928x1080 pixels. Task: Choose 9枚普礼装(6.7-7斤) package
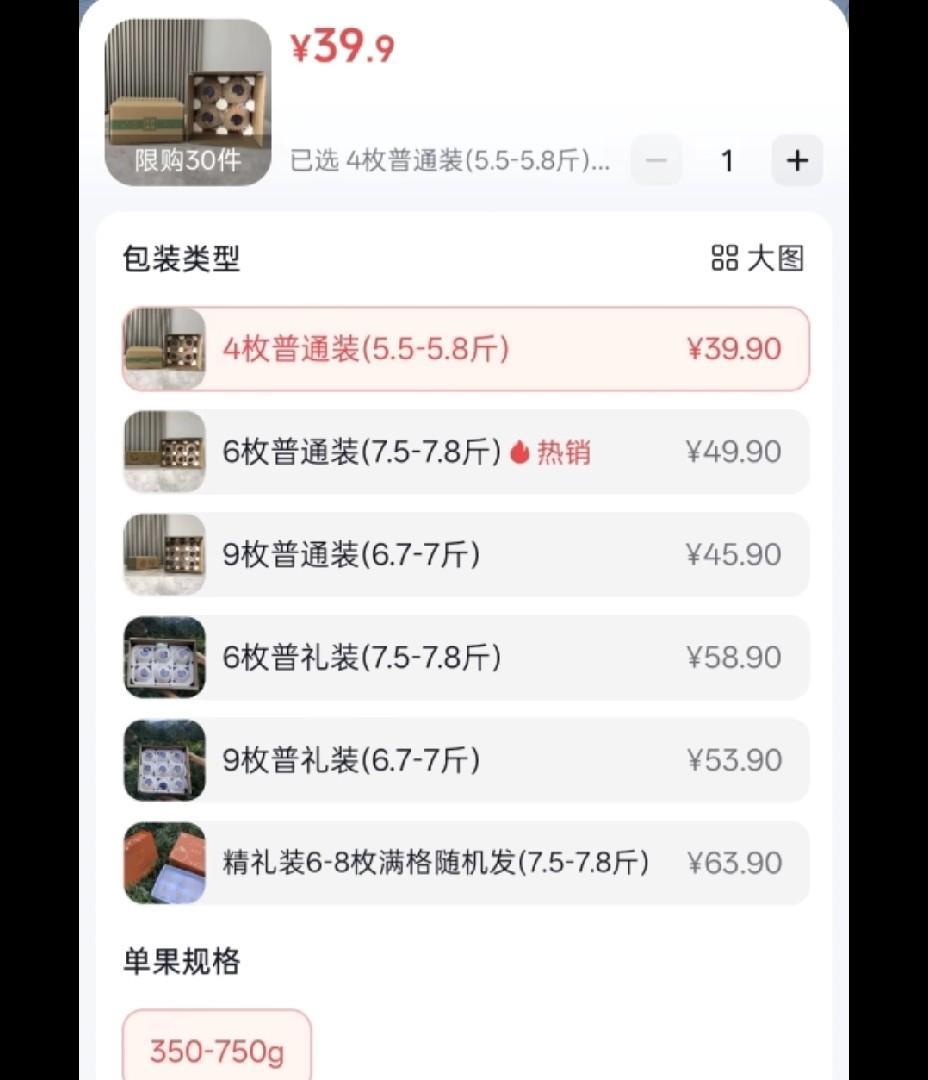(x=465, y=761)
